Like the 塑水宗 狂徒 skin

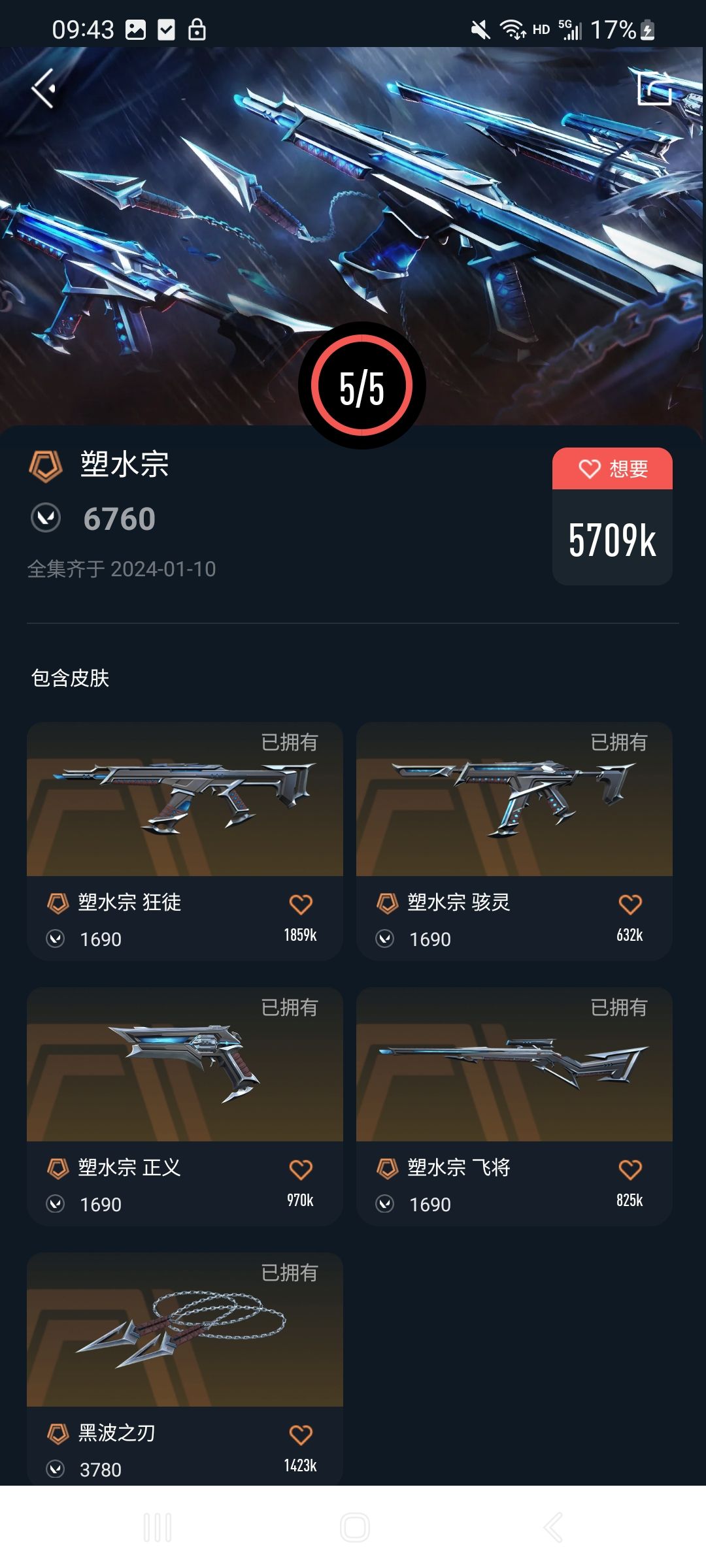click(301, 904)
